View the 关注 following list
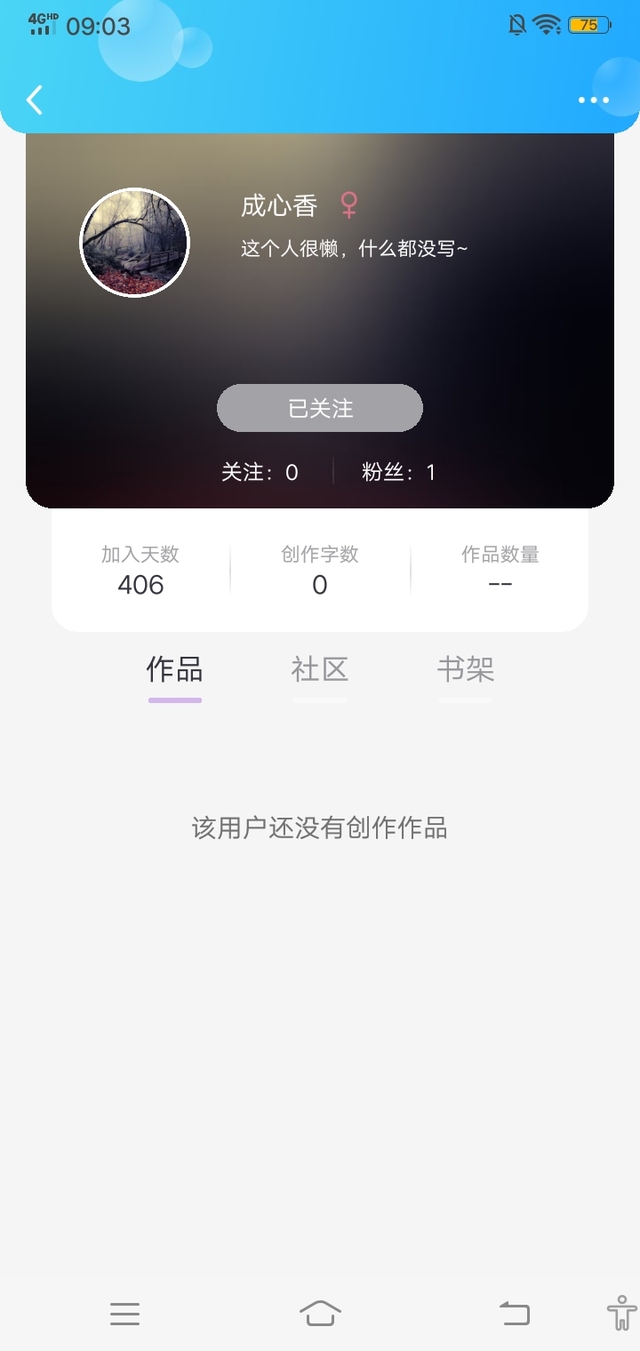 click(260, 472)
